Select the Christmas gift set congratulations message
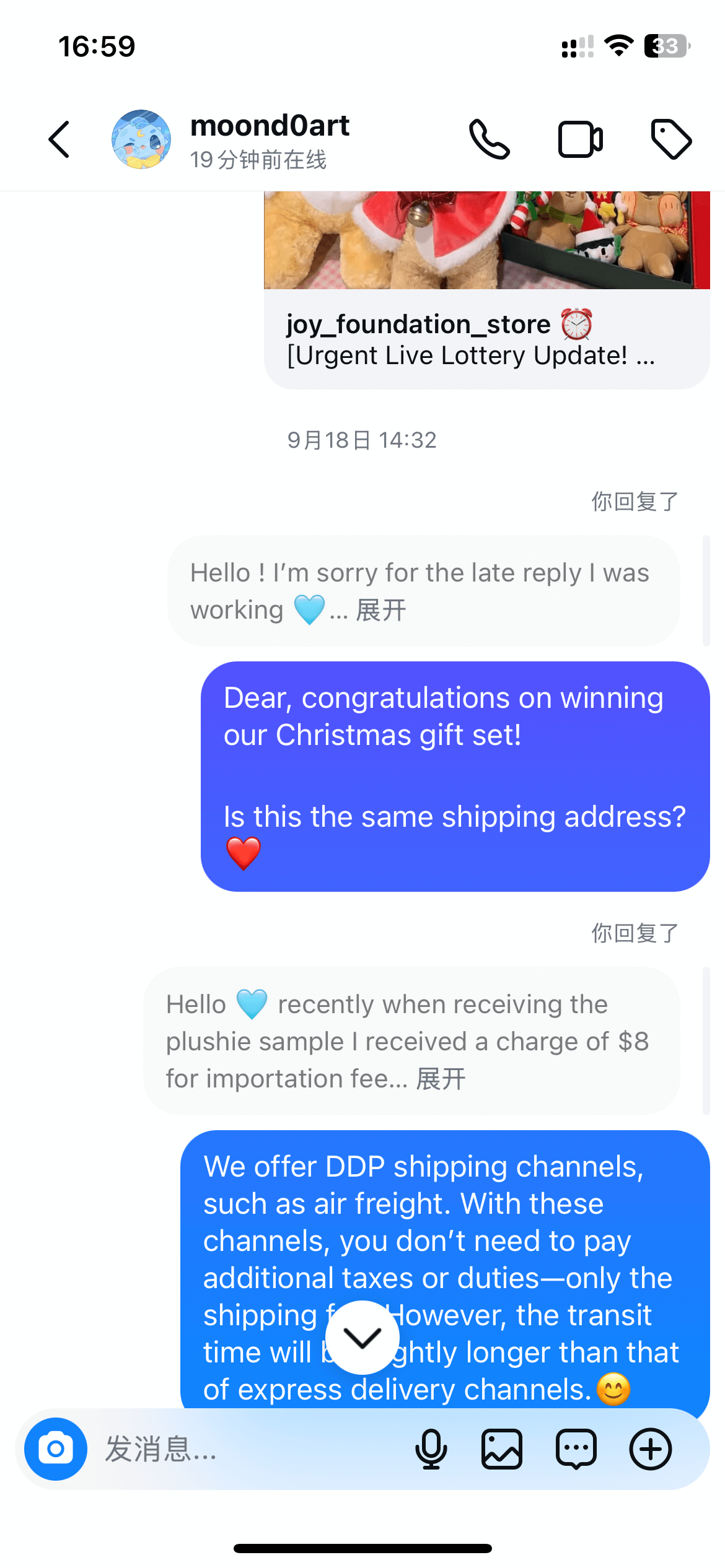 (453, 777)
